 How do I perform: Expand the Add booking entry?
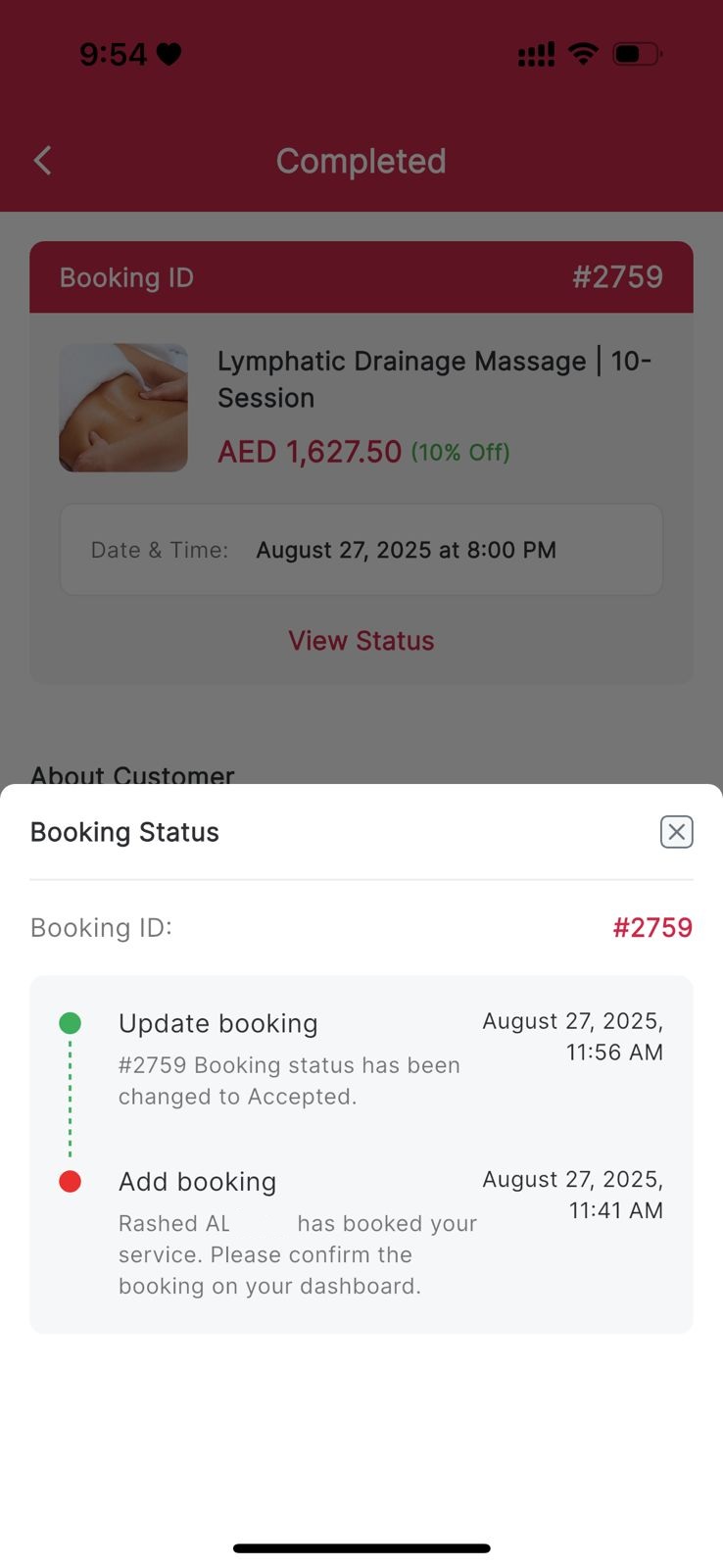(x=197, y=1181)
